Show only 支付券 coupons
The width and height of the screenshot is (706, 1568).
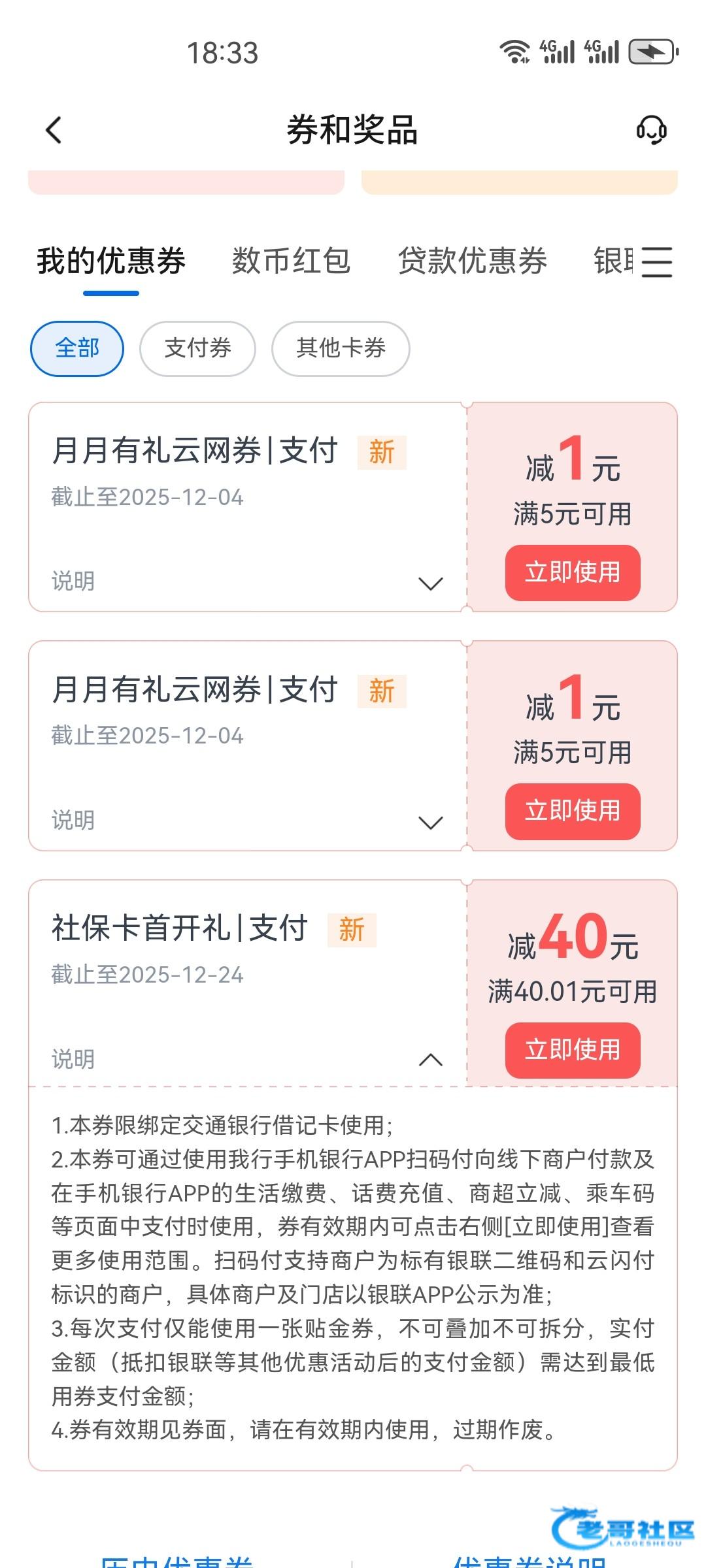point(197,348)
